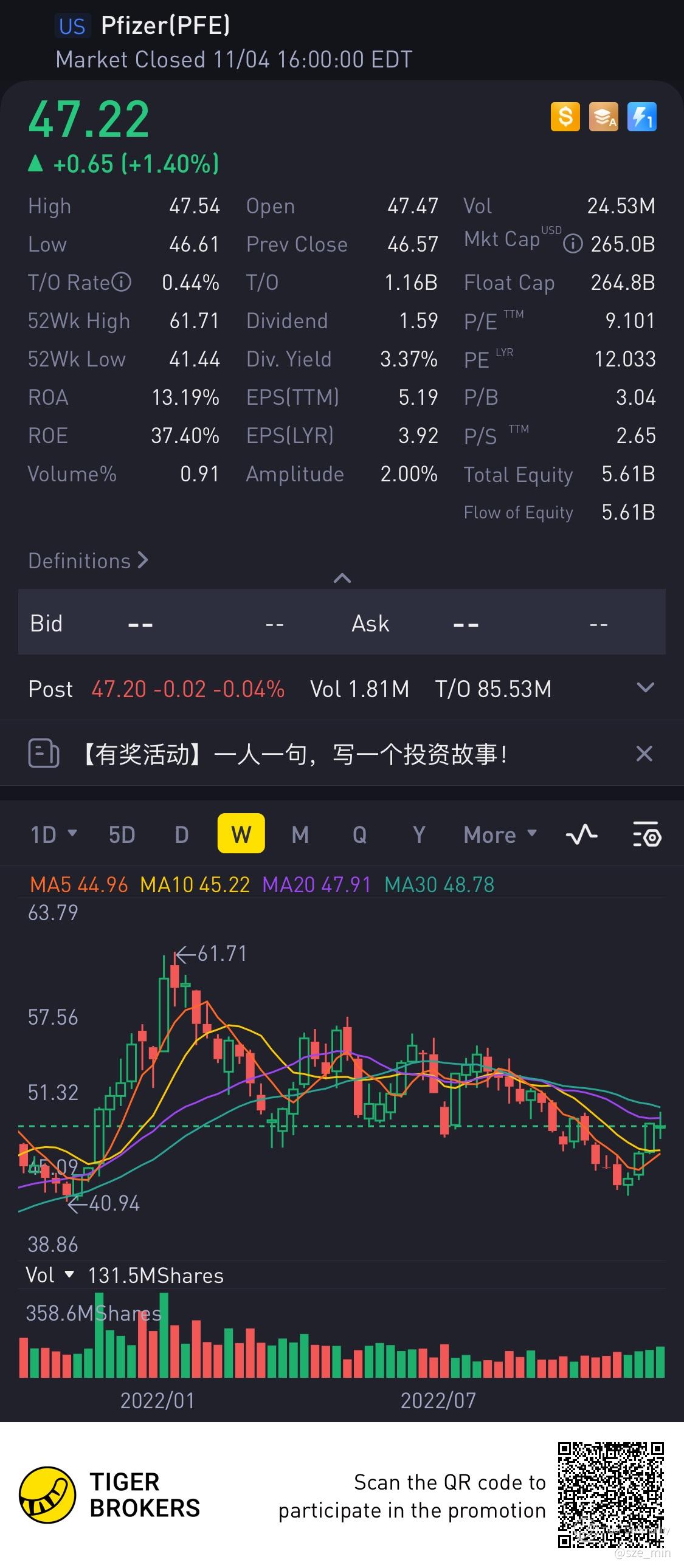The height and width of the screenshot is (1568, 684).
Task: Open the 有奖活动 investment story banner
Action: 292,755
